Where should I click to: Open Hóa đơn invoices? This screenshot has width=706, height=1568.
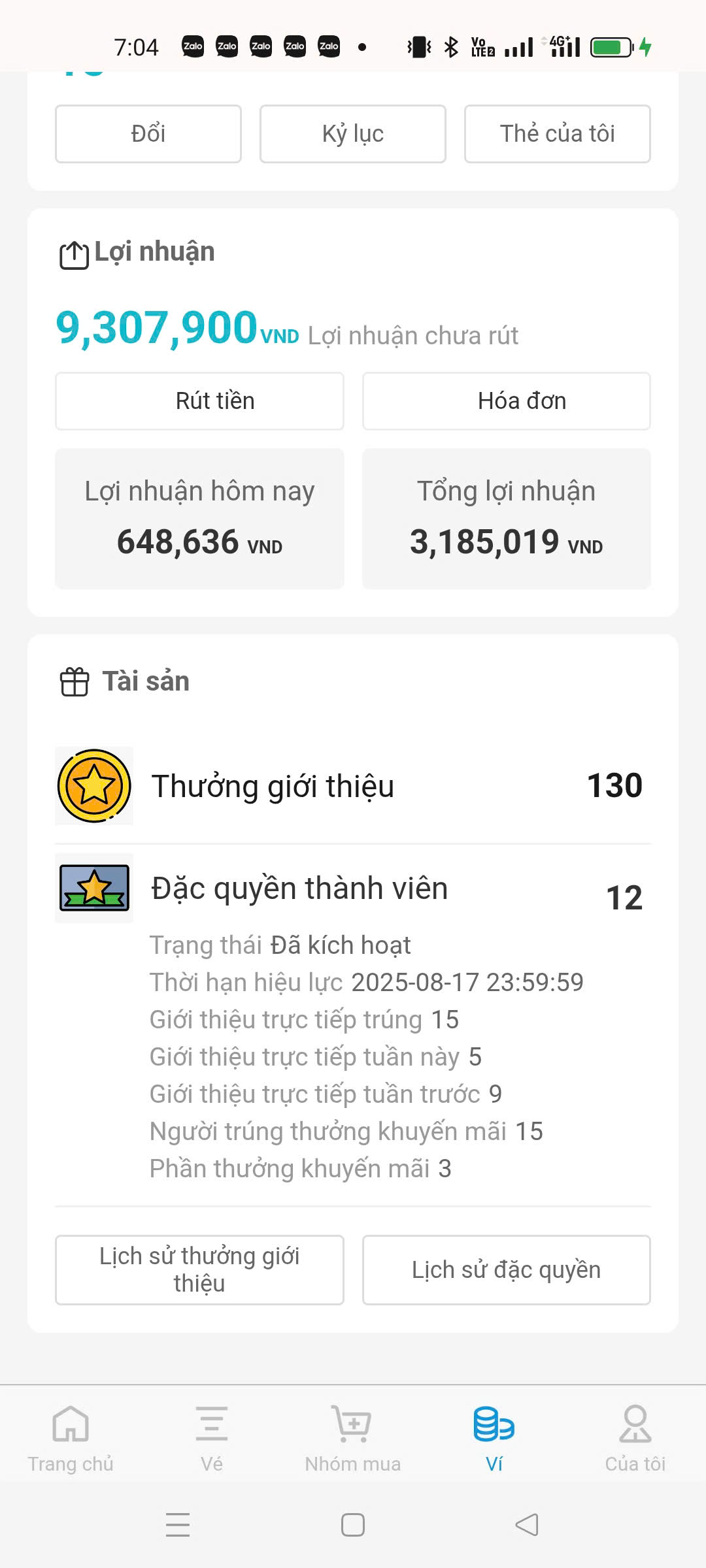click(507, 401)
